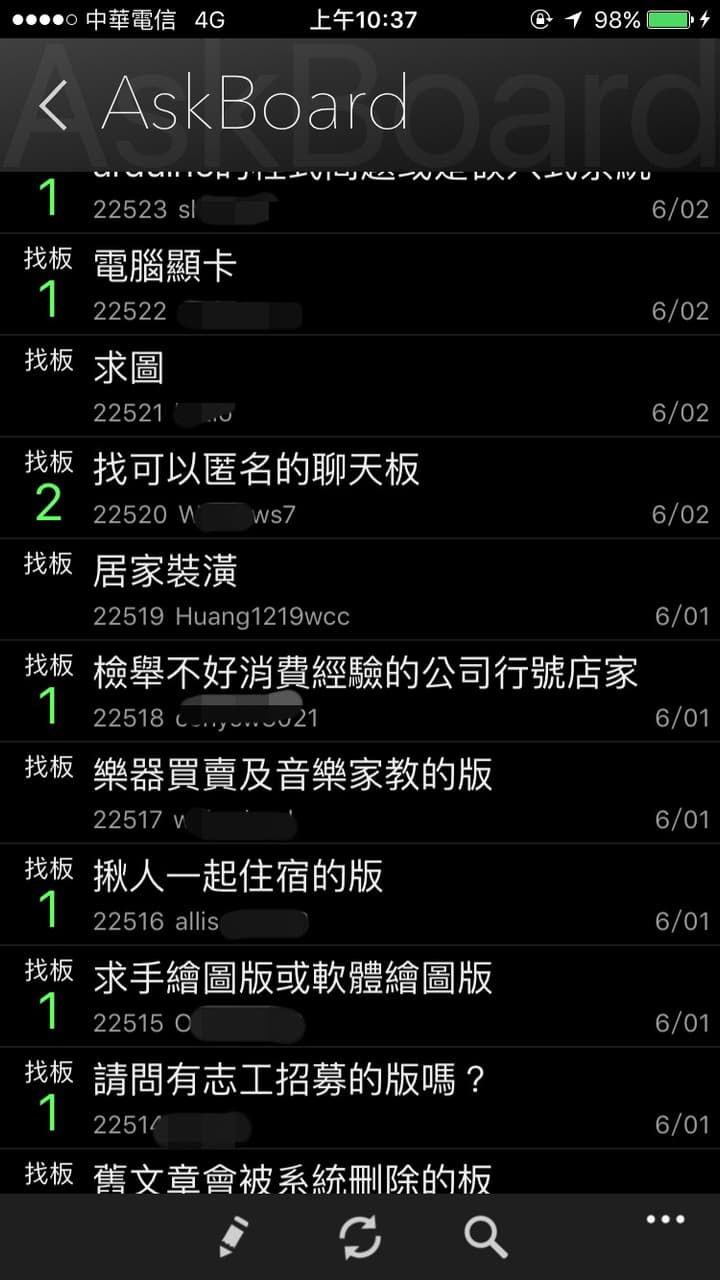Open post 求圖
Viewport: 720px width, 1280px height.
pos(360,386)
